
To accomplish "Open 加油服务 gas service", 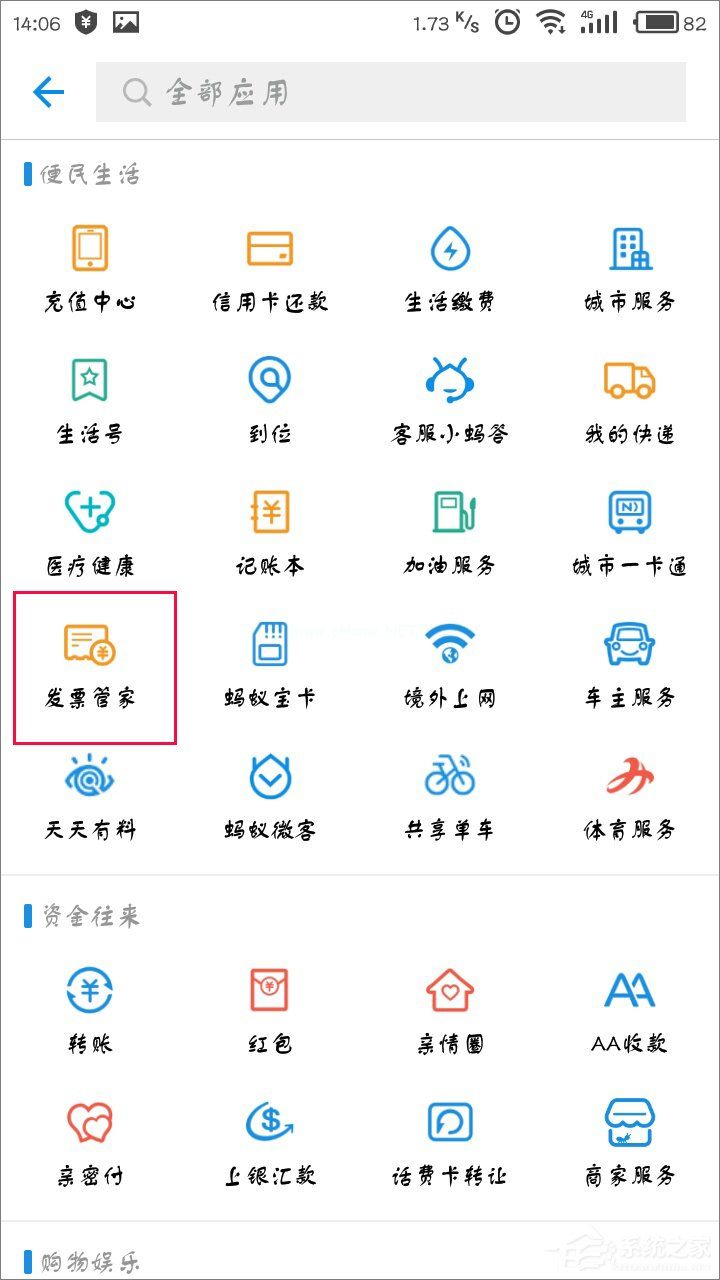I will pos(450,530).
